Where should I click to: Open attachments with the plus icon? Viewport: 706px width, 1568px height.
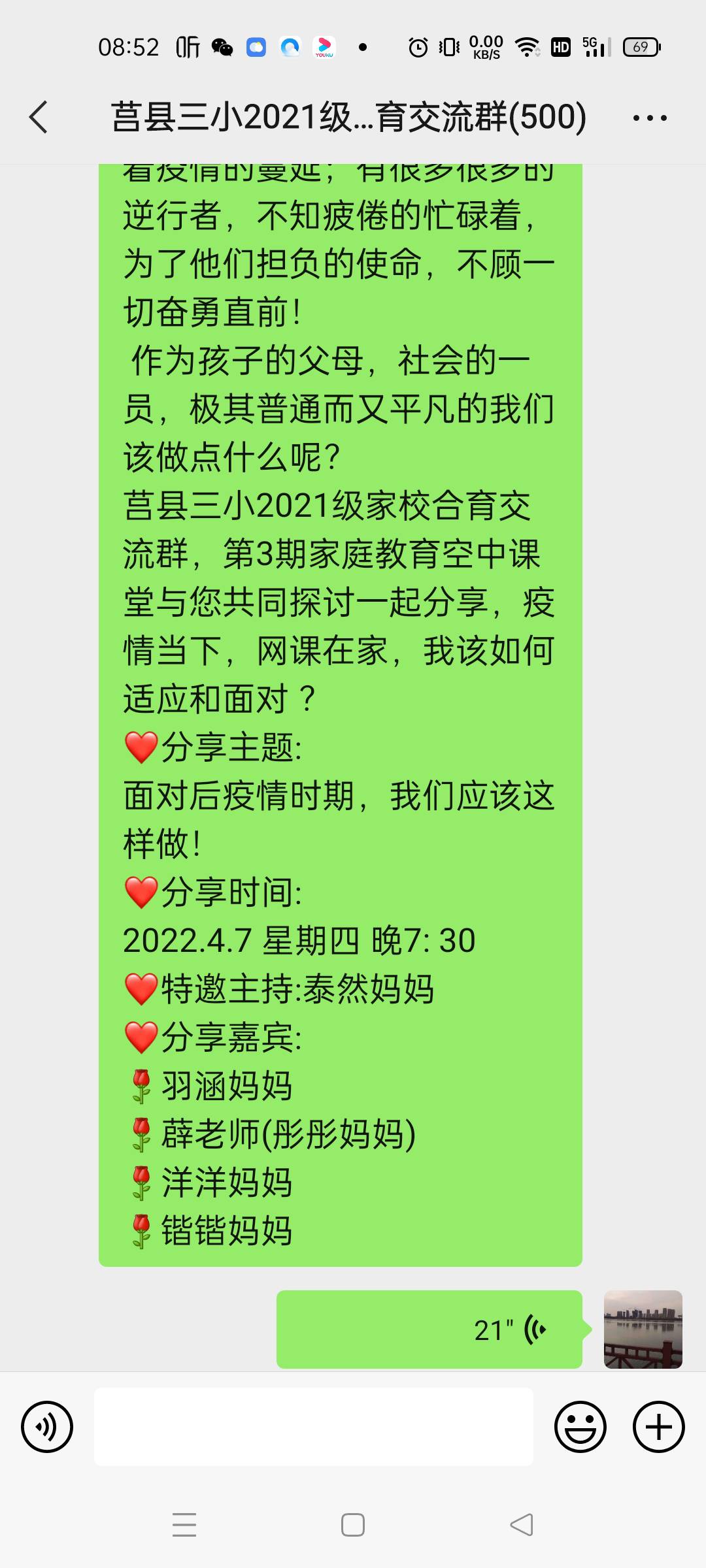[658, 1428]
